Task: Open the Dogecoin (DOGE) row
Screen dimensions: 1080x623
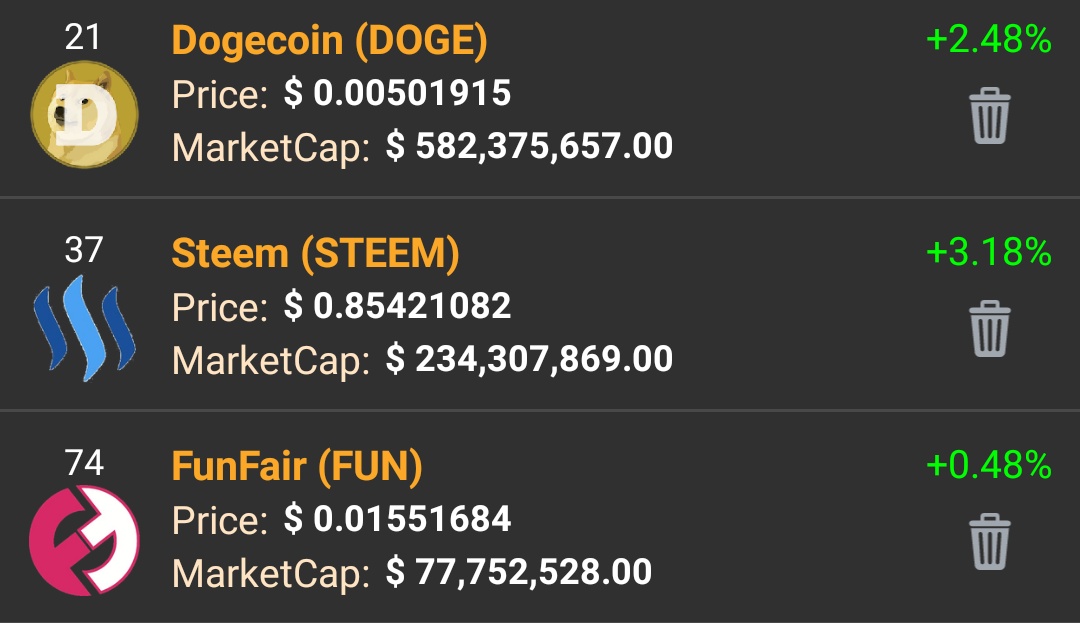Action: [330, 41]
